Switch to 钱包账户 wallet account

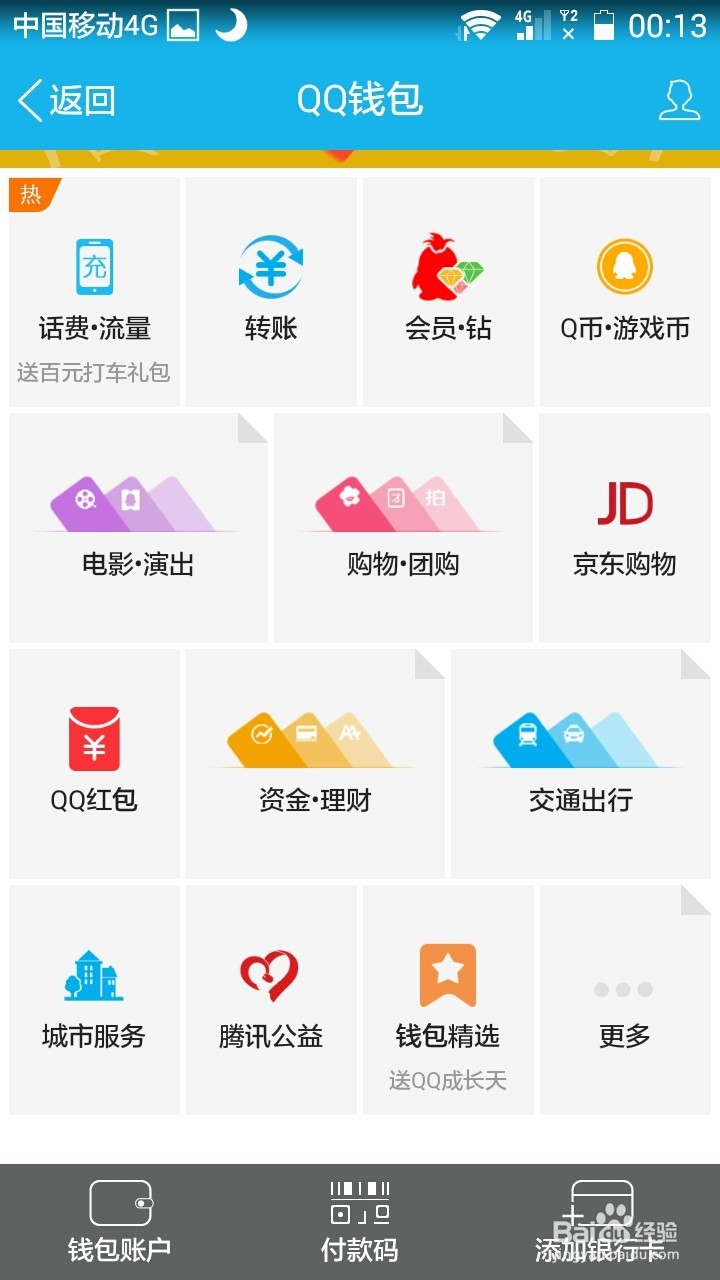120,1222
